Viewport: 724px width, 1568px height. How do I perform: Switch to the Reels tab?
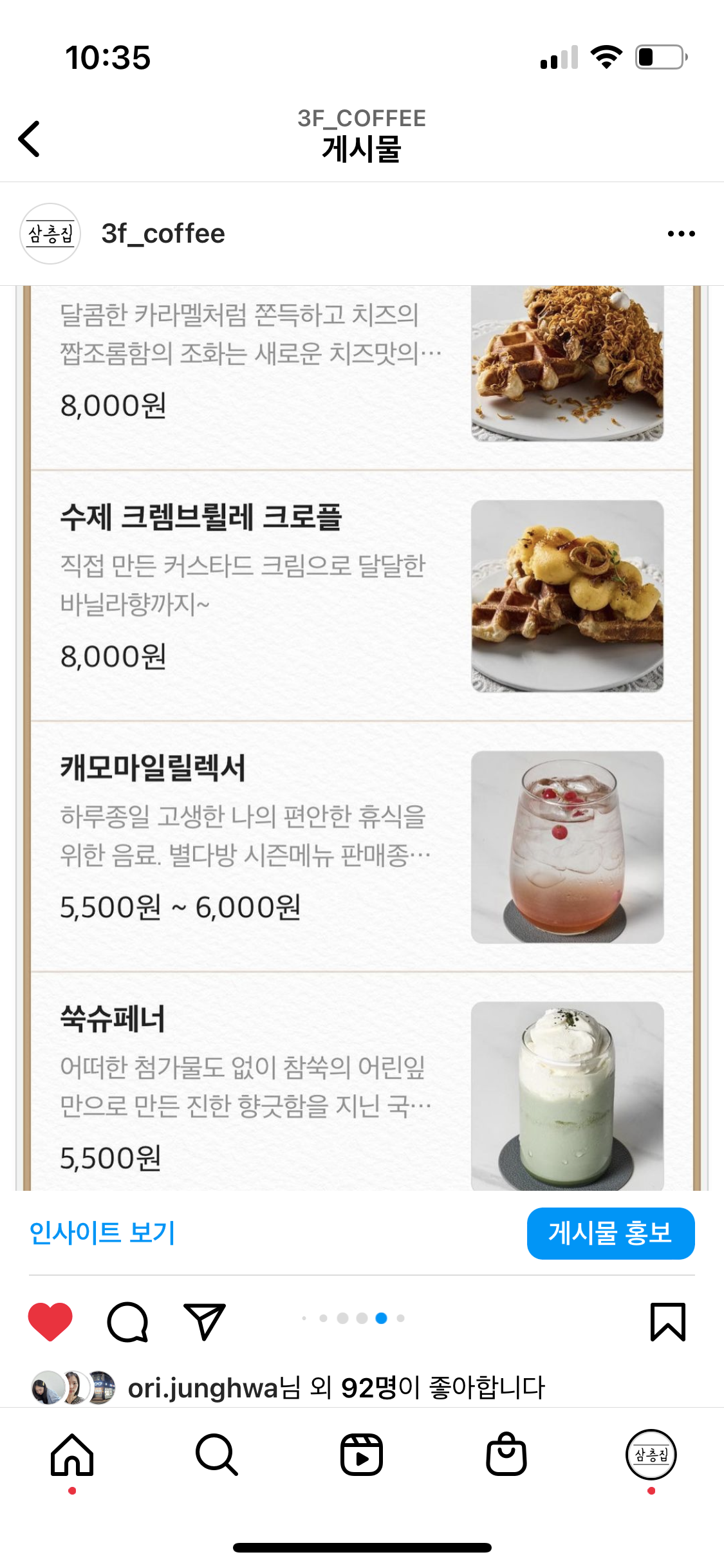click(x=362, y=1455)
